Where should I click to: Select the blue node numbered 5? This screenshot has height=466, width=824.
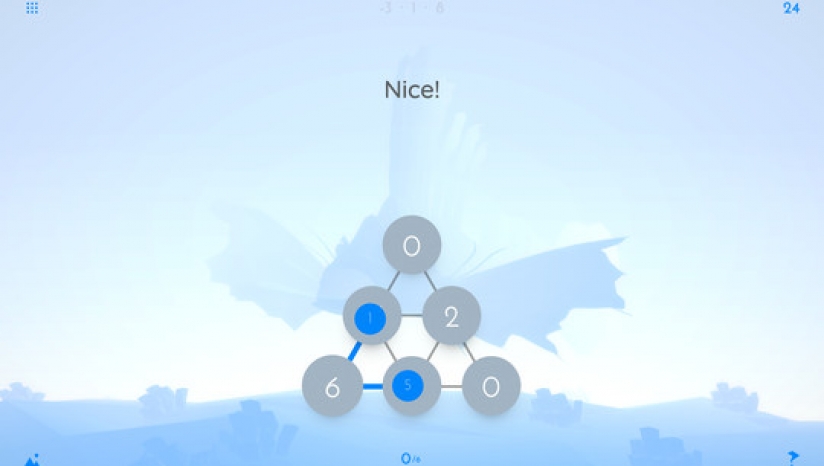pos(410,386)
